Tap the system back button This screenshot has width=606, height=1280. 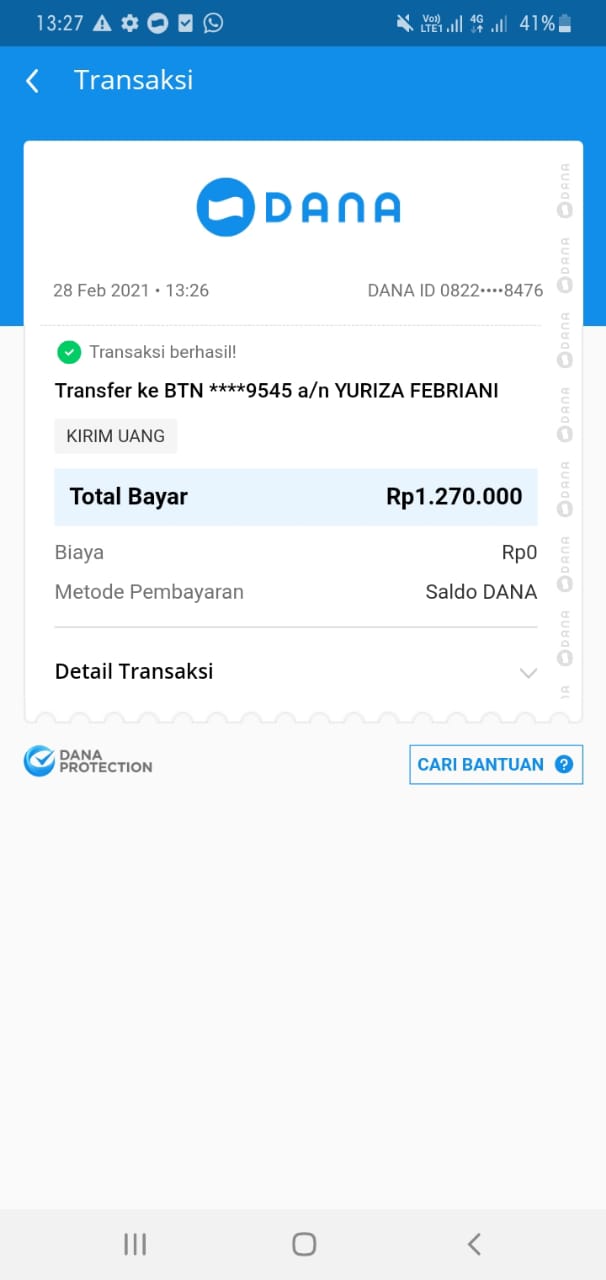click(x=474, y=1244)
